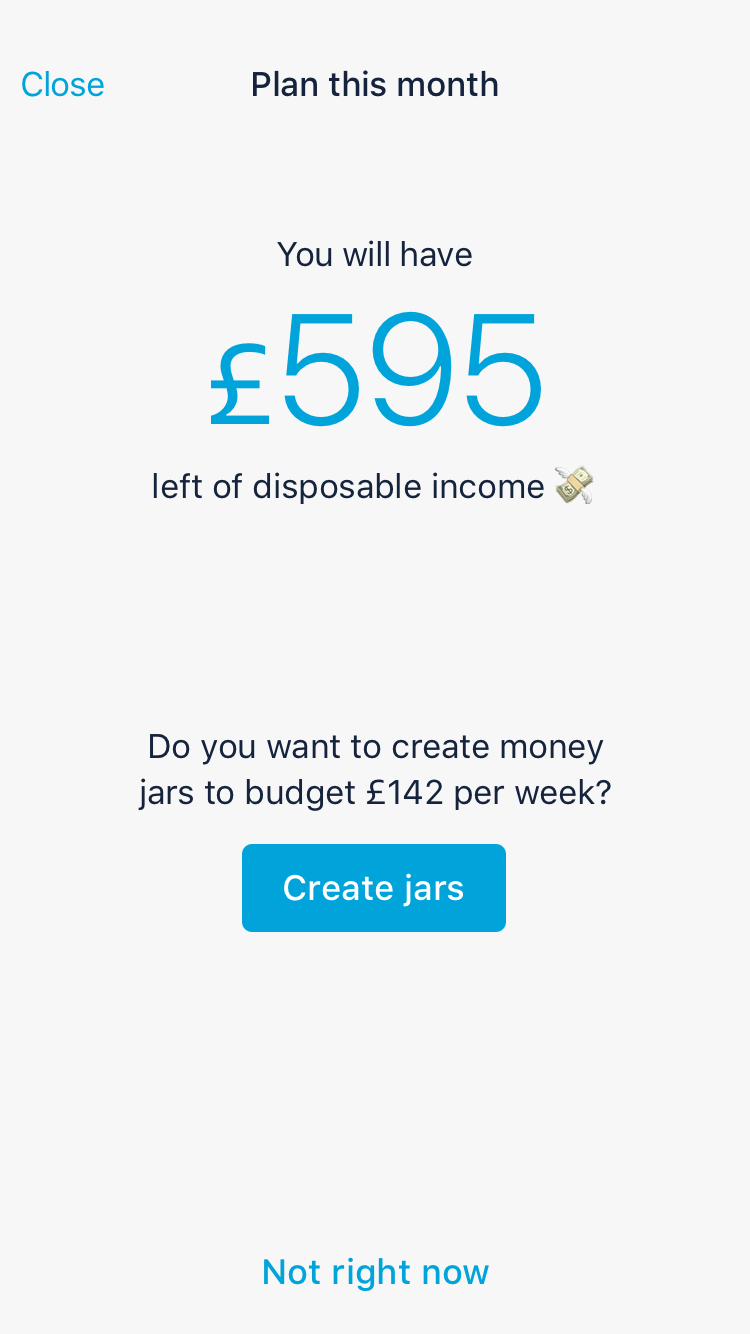Viewport: 750px width, 1334px height.
Task: Tap the Create jars button
Action: (374, 888)
